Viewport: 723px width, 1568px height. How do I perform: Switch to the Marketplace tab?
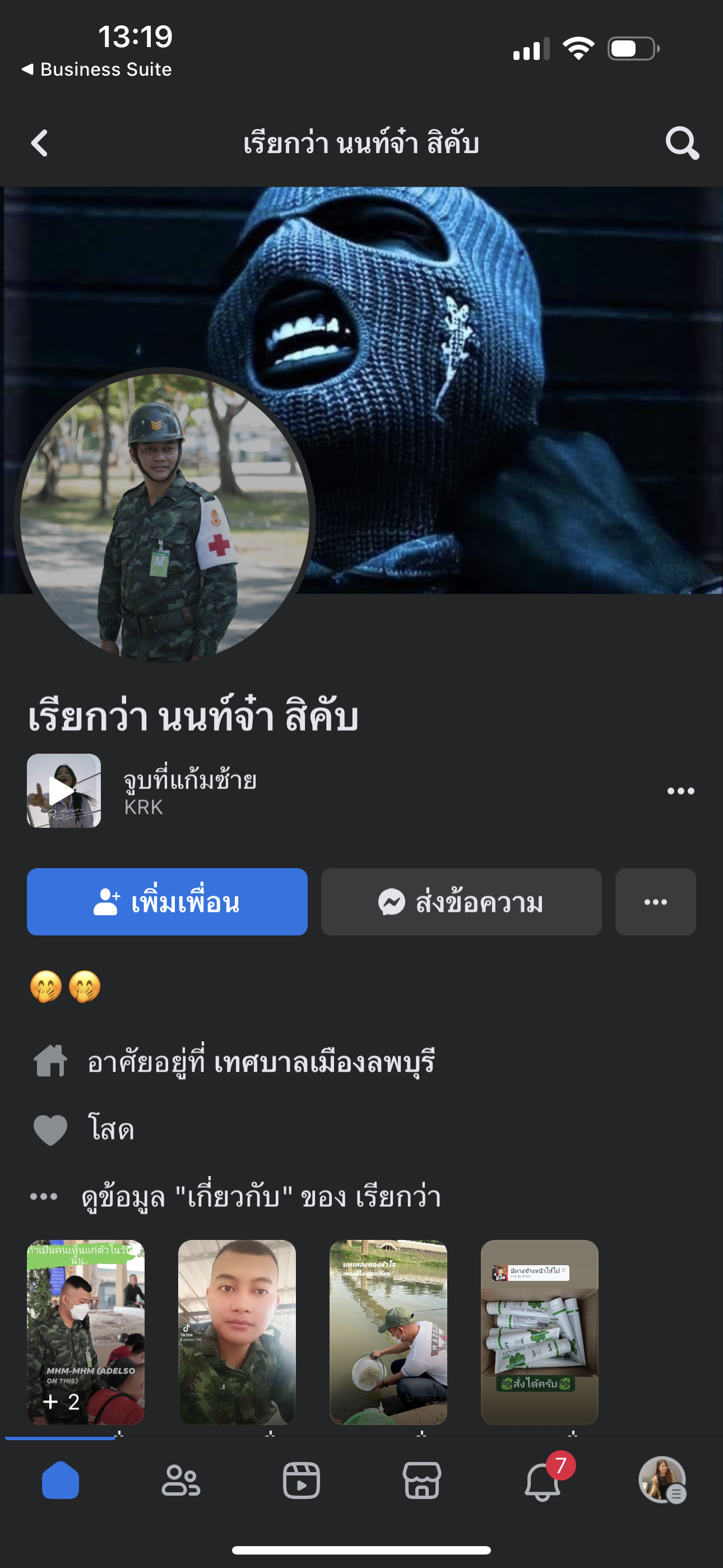(421, 1480)
